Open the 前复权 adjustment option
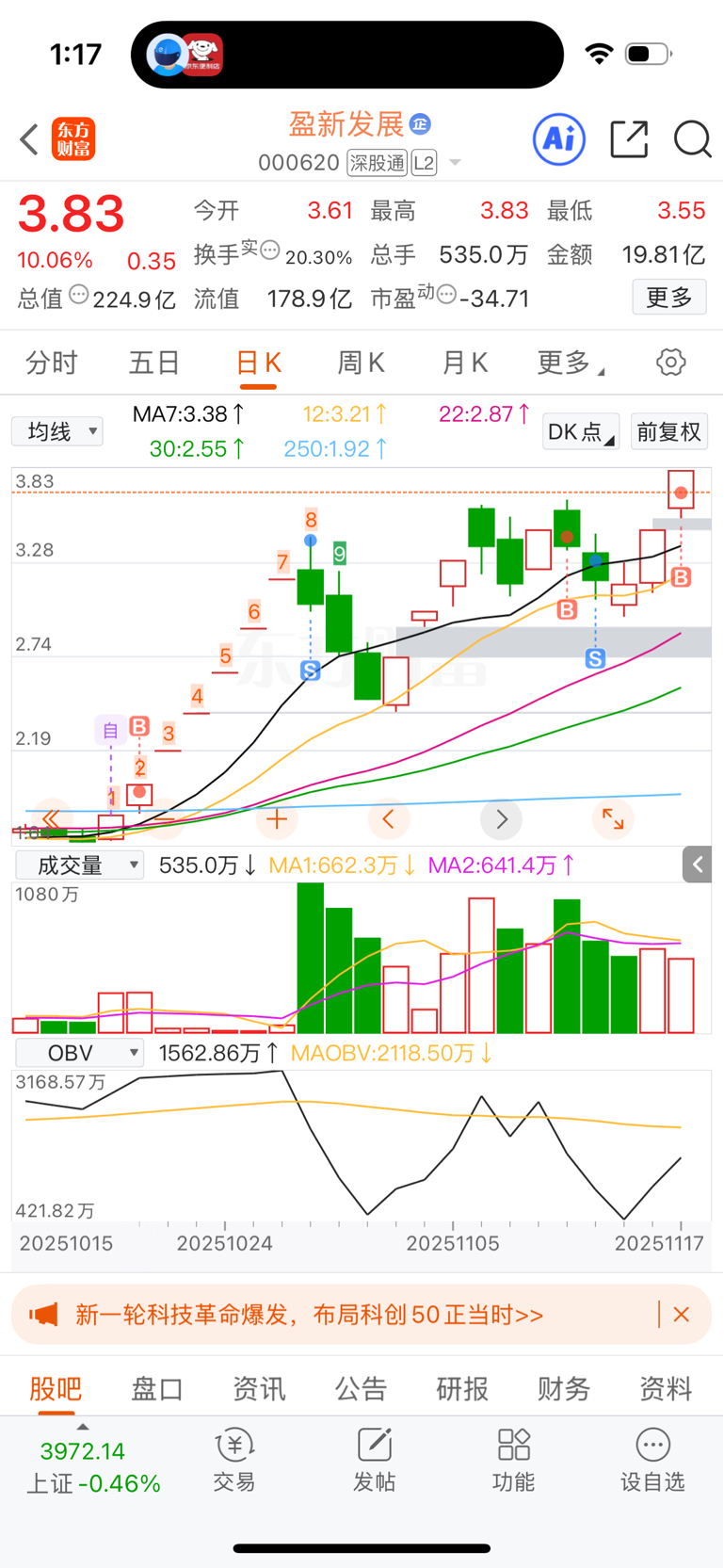 (x=668, y=432)
